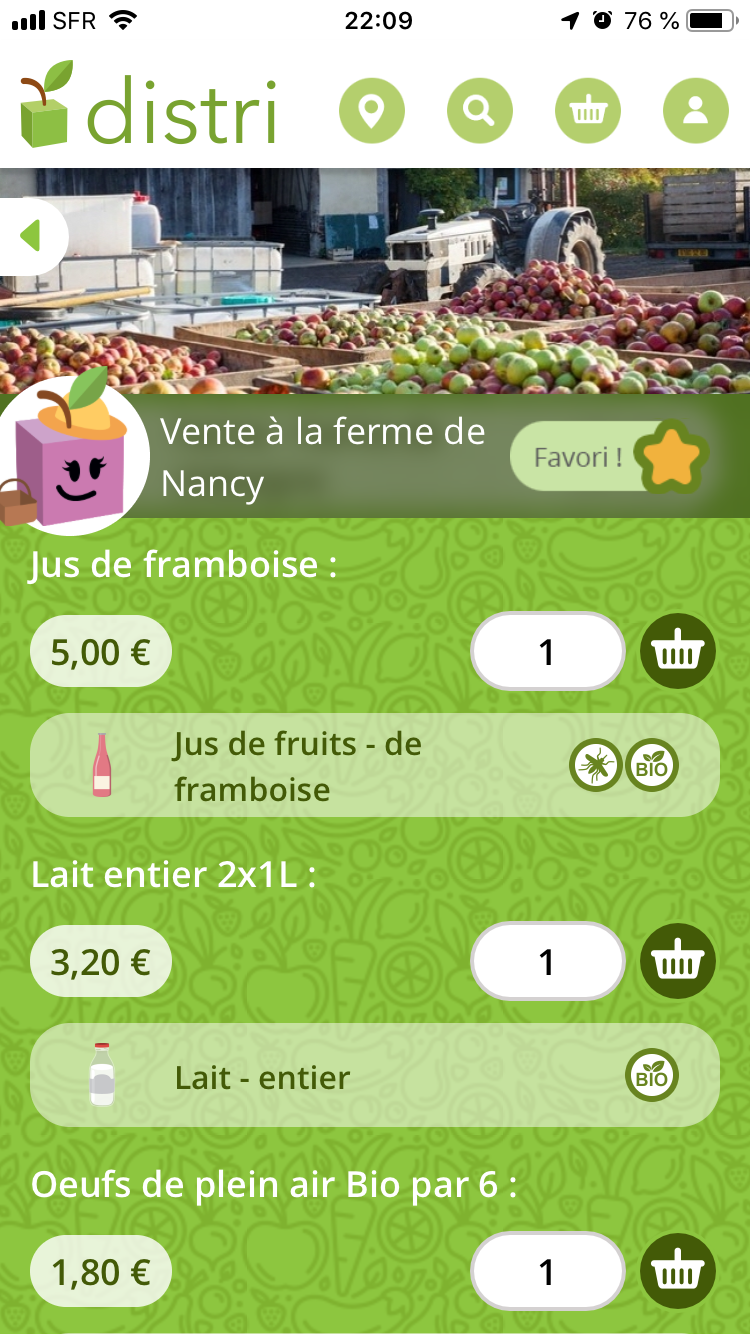Open the search icon in header
The image size is (750, 1334).
pos(479,111)
